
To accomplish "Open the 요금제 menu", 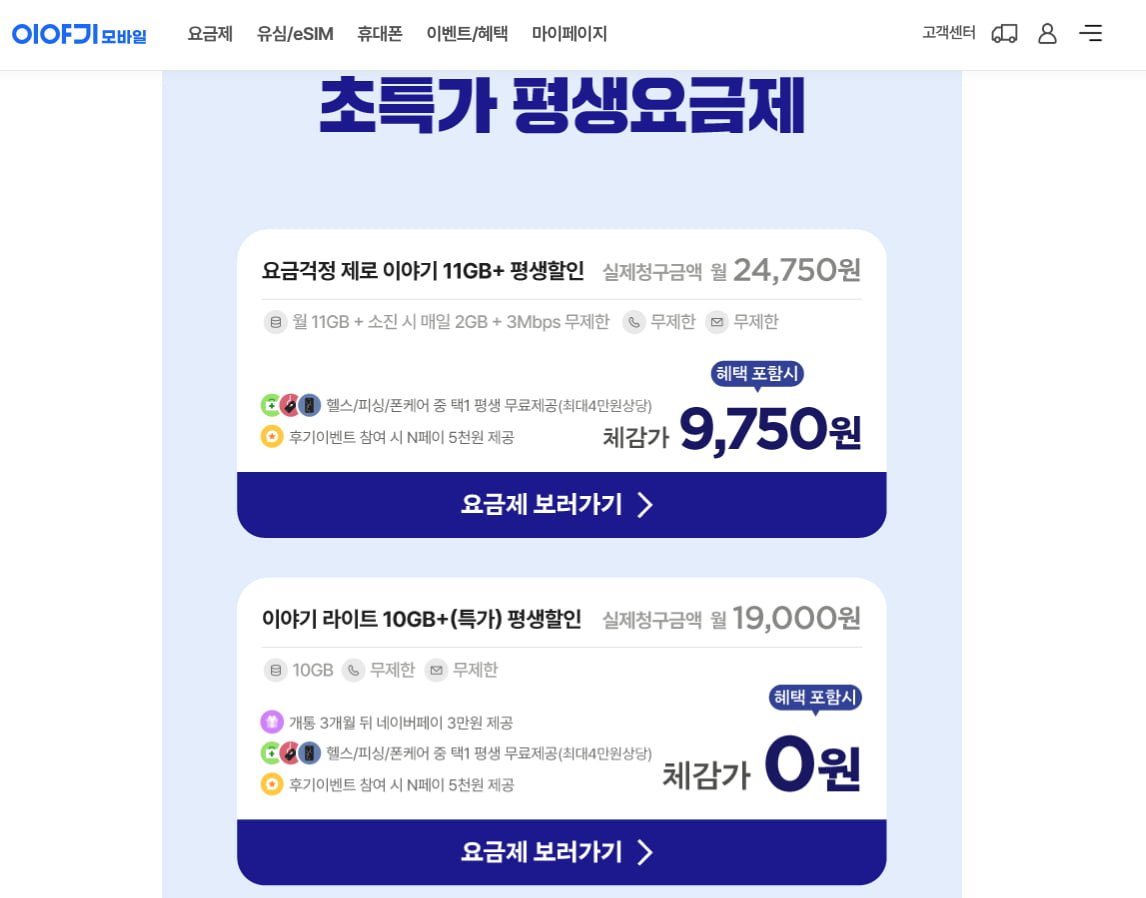I will tap(210, 34).
